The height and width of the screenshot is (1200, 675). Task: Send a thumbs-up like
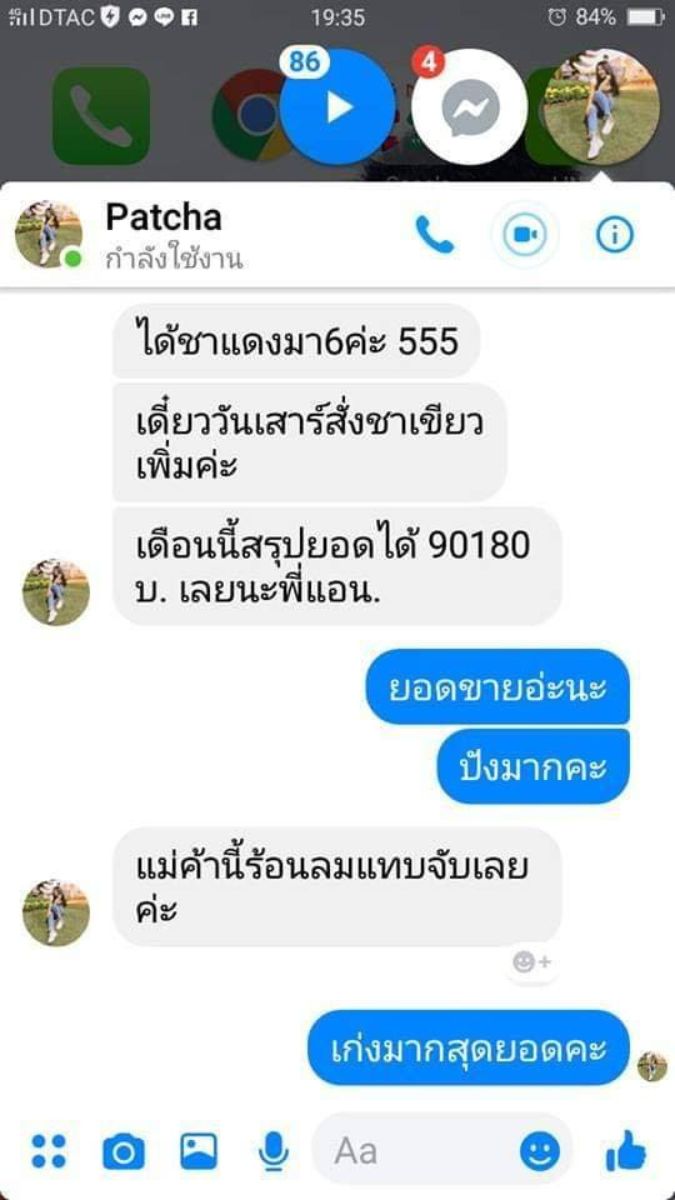[626, 1152]
